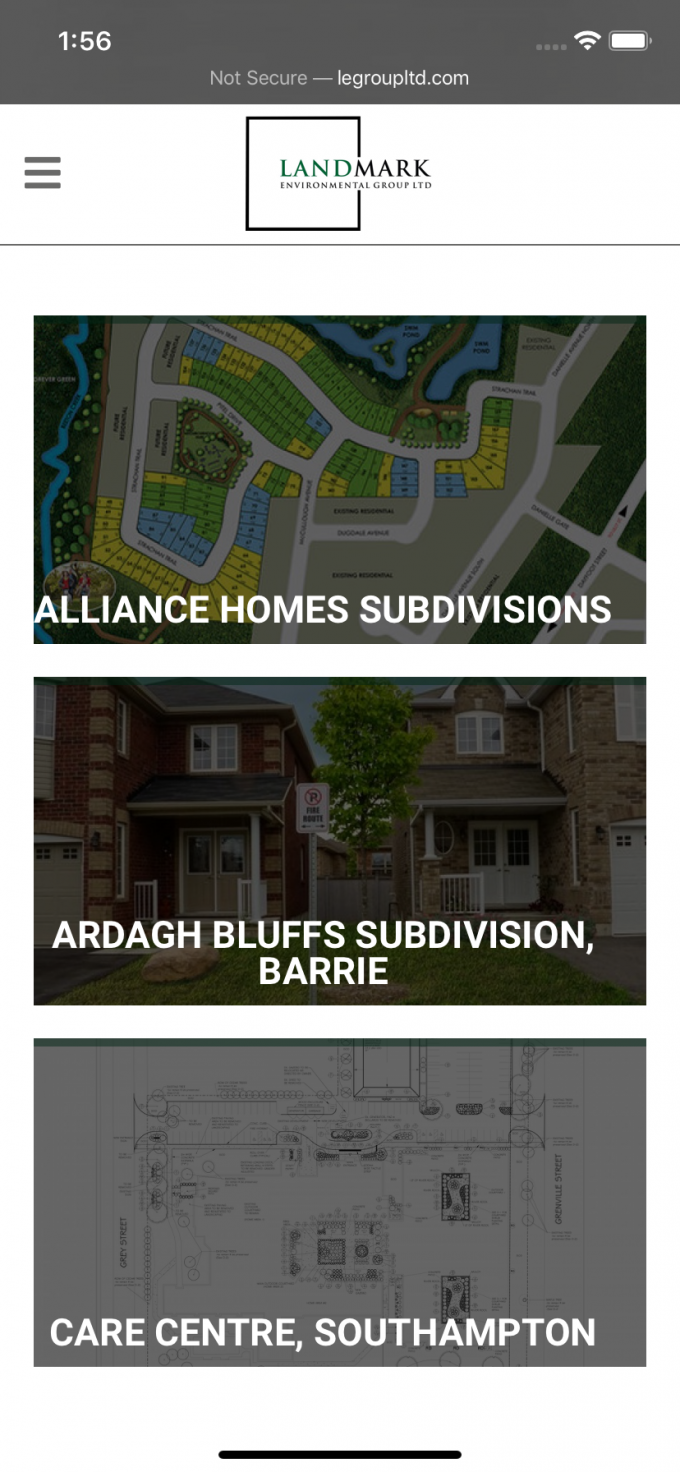
Task: View Ardagh Bluffs Subdivision, Barrie project
Action: point(340,841)
